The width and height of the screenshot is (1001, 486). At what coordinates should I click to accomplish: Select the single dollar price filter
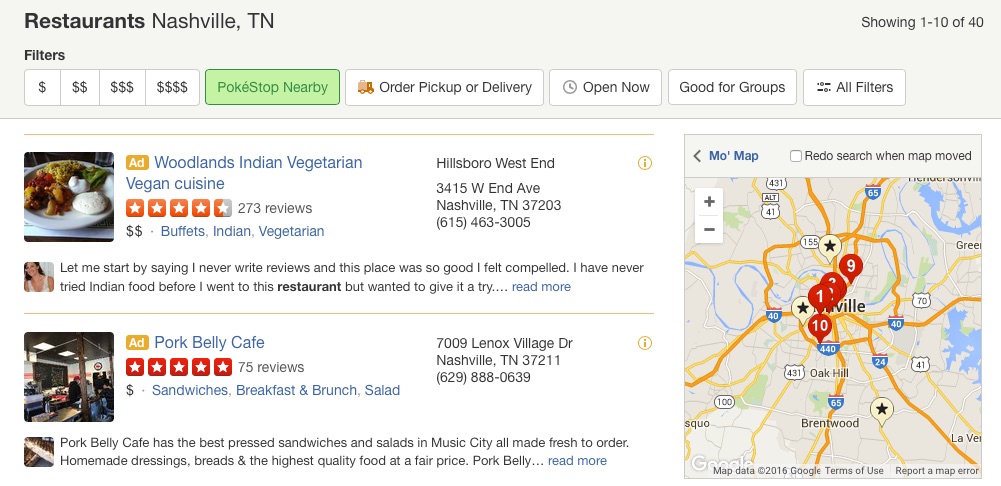42,87
